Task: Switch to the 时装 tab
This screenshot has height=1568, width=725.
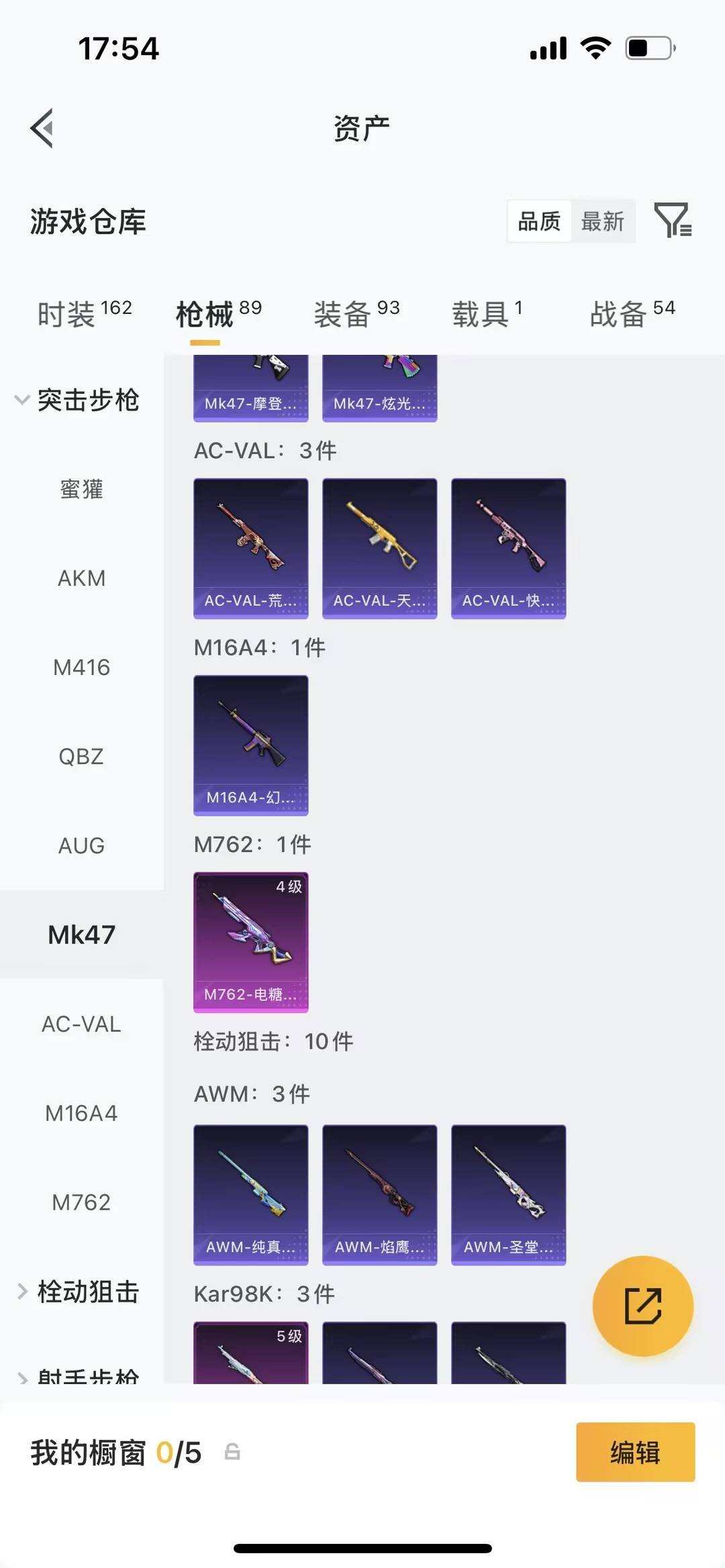Action: 85,313
